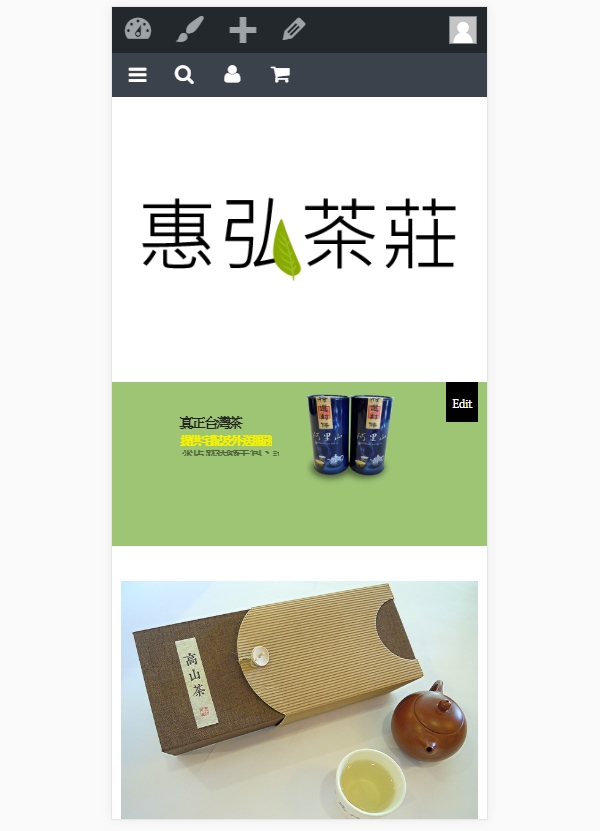Open the high mountain tea box image
This screenshot has width=600, height=831.
pyautogui.click(x=299, y=698)
